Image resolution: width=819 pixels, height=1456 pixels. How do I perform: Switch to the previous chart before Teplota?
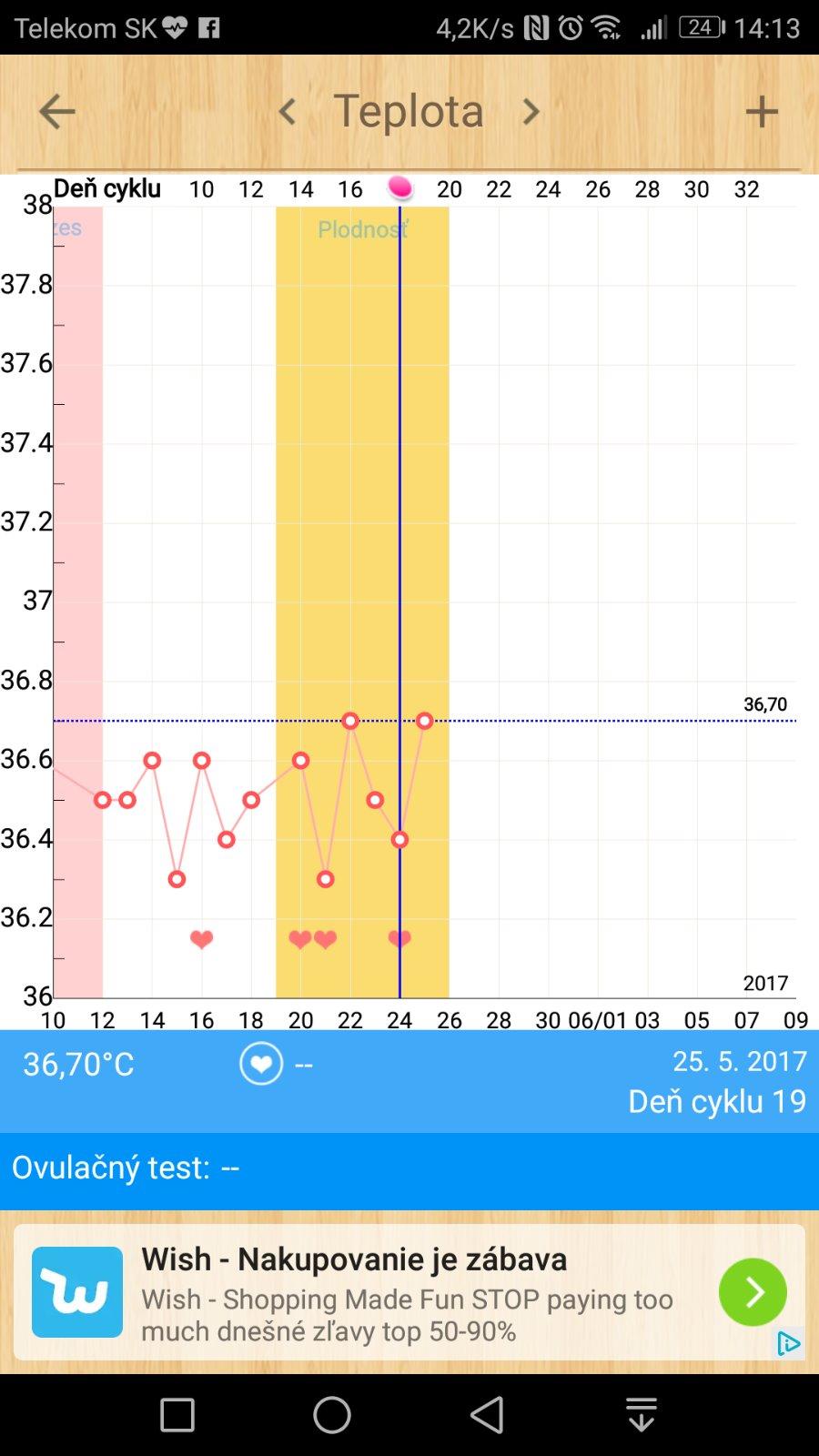click(288, 112)
